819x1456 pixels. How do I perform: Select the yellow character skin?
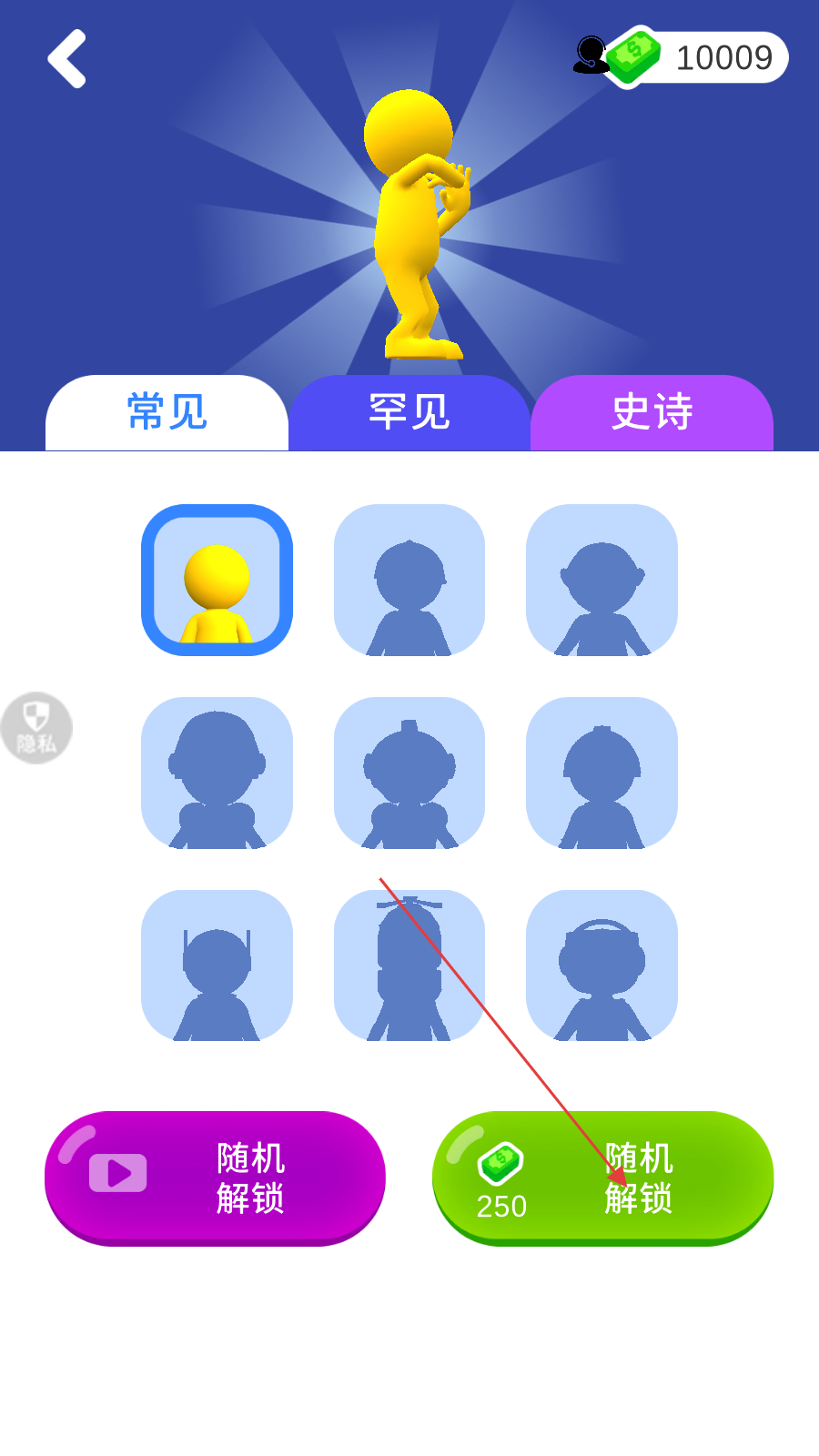[217, 580]
